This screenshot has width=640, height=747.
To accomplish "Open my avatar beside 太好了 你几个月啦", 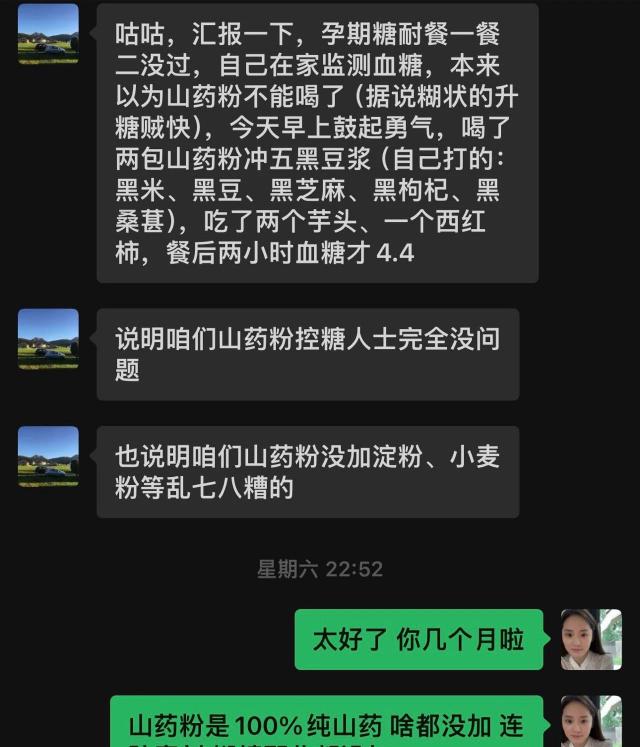I will point(590,639).
